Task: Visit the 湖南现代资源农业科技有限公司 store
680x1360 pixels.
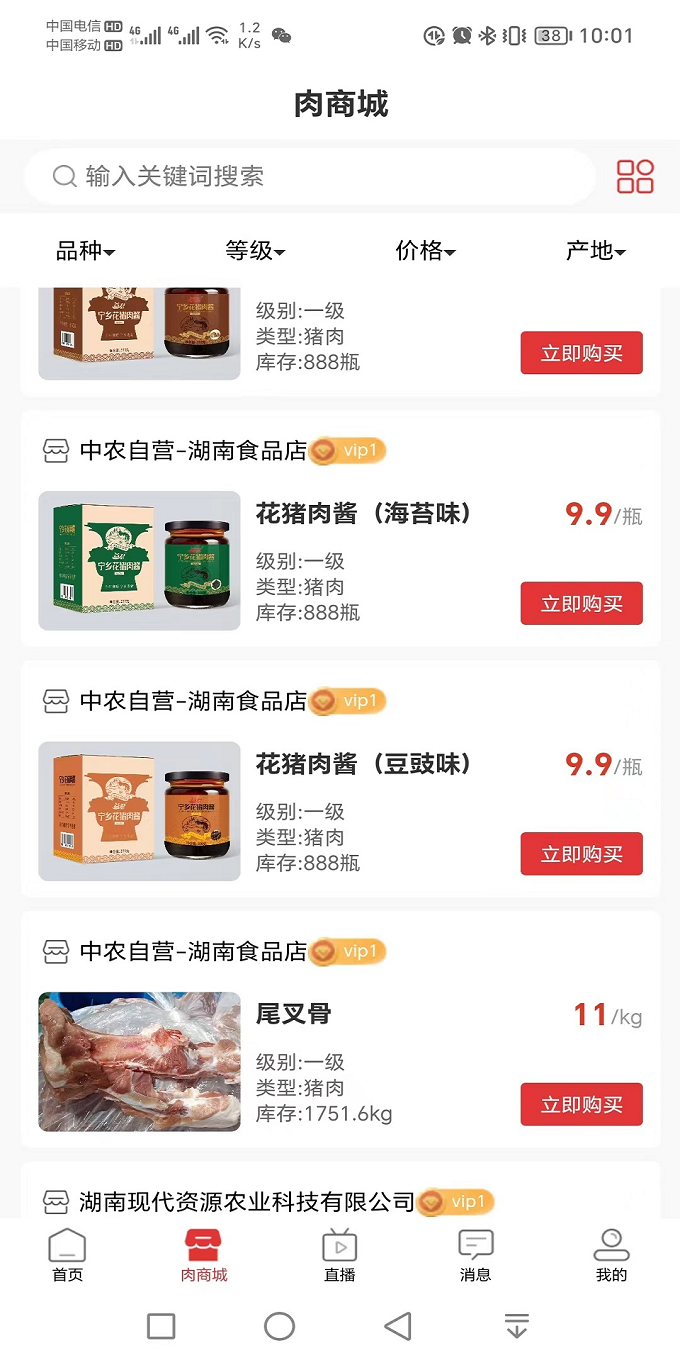Action: [247, 1201]
